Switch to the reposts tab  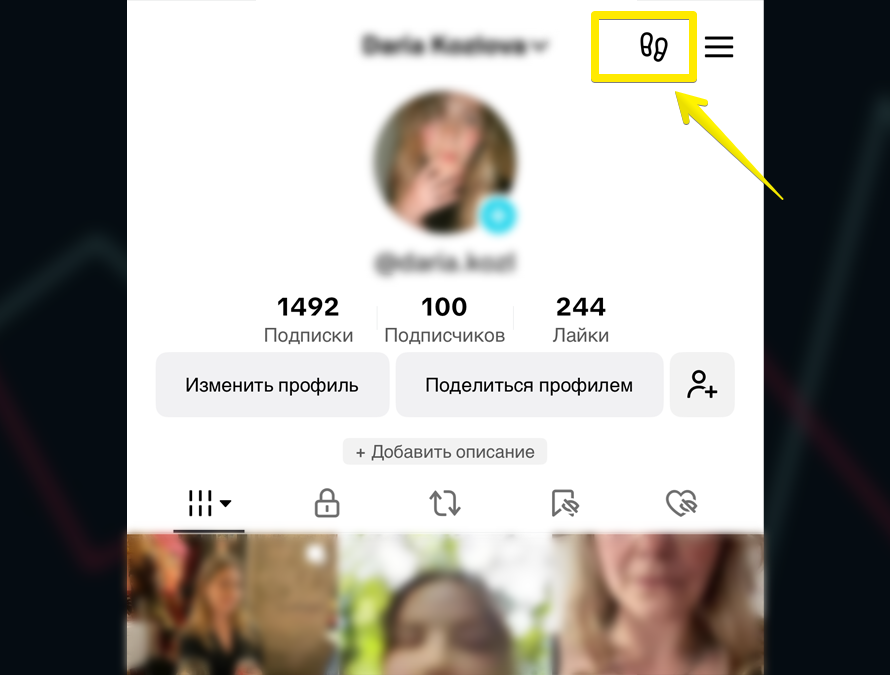[445, 503]
